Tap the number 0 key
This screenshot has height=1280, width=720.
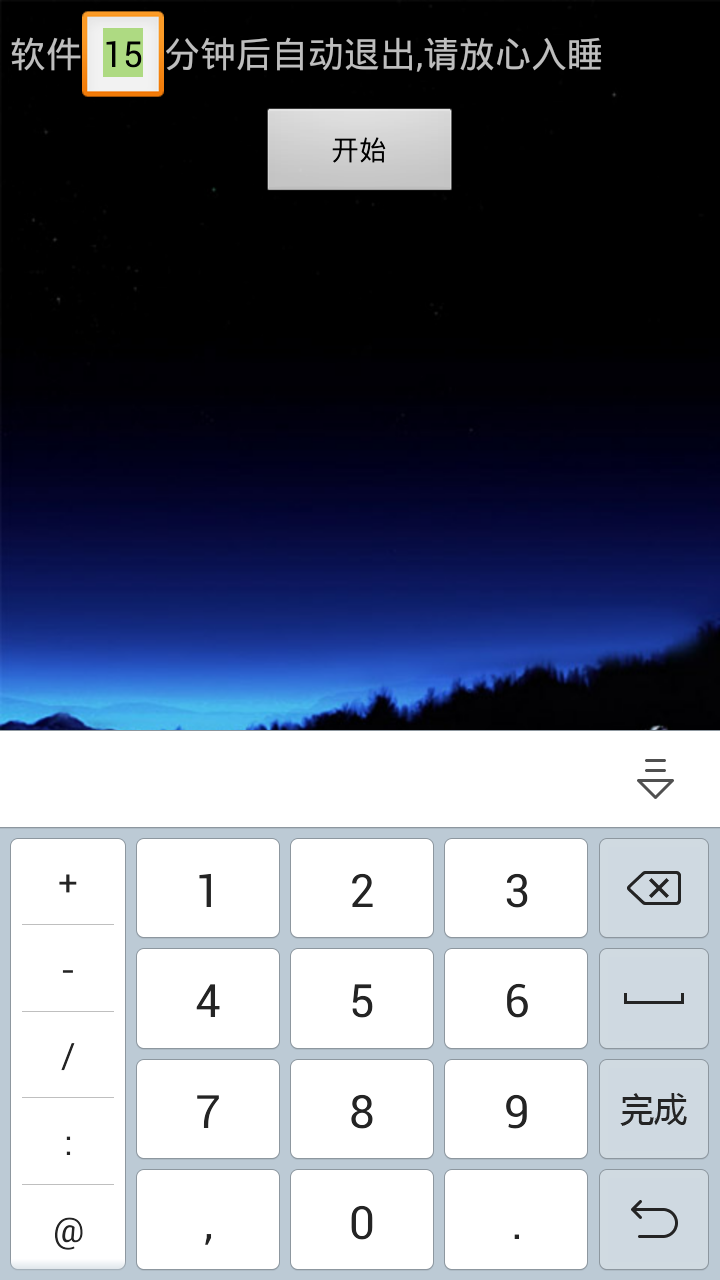pos(361,1219)
